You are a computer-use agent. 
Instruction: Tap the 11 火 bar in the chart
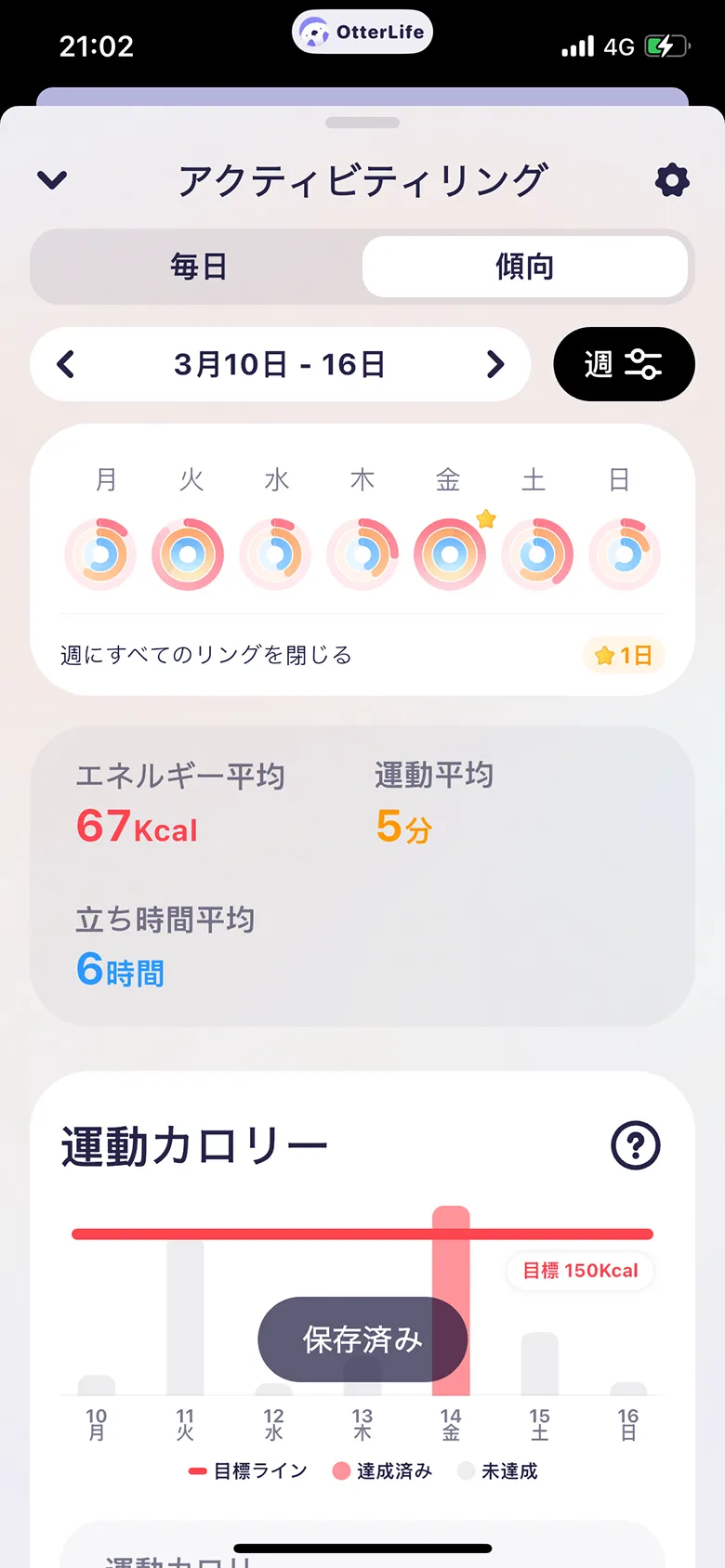click(x=185, y=1317)
